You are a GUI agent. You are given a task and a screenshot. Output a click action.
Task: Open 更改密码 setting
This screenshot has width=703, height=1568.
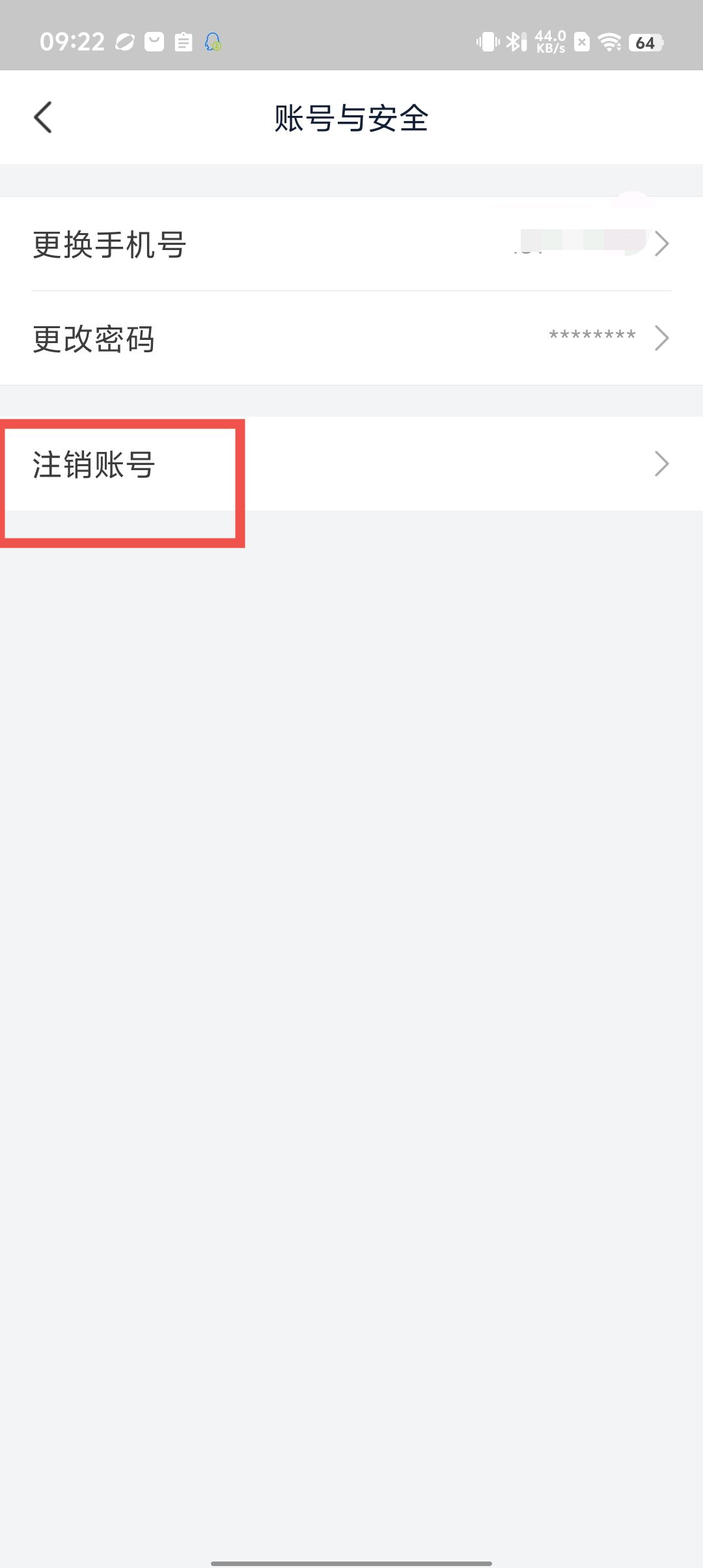[x=351, y=339]
